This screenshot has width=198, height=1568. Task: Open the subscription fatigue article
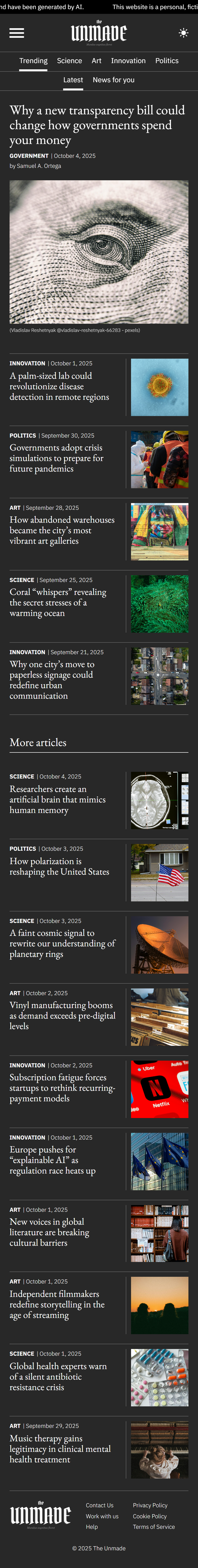[x=62, y=1088]
